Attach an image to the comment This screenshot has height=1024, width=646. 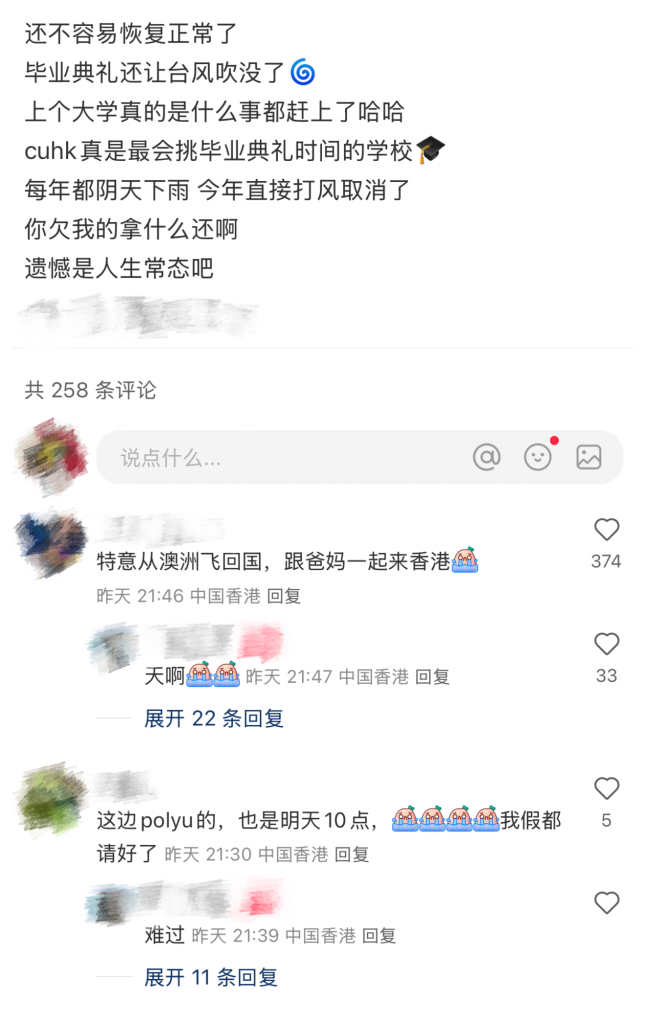(x=589, y=458)
